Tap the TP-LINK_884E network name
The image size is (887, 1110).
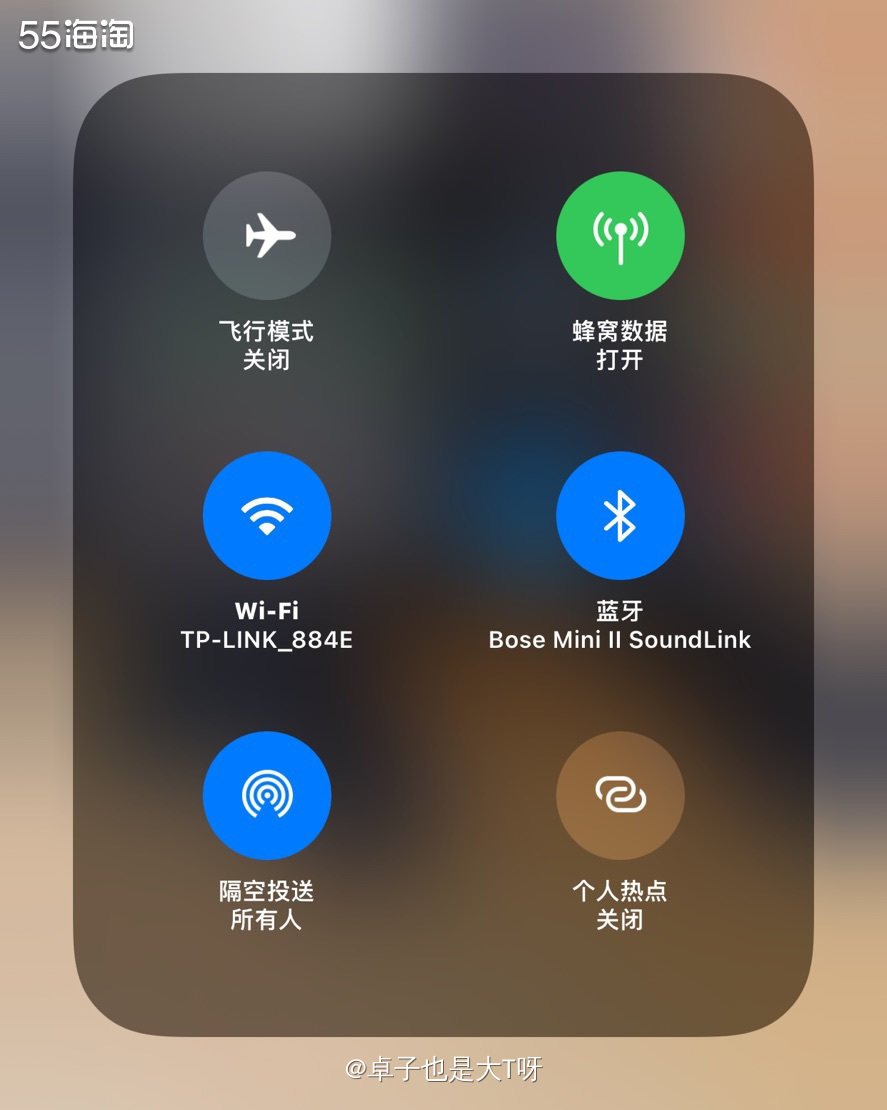(x=266, y=639)
